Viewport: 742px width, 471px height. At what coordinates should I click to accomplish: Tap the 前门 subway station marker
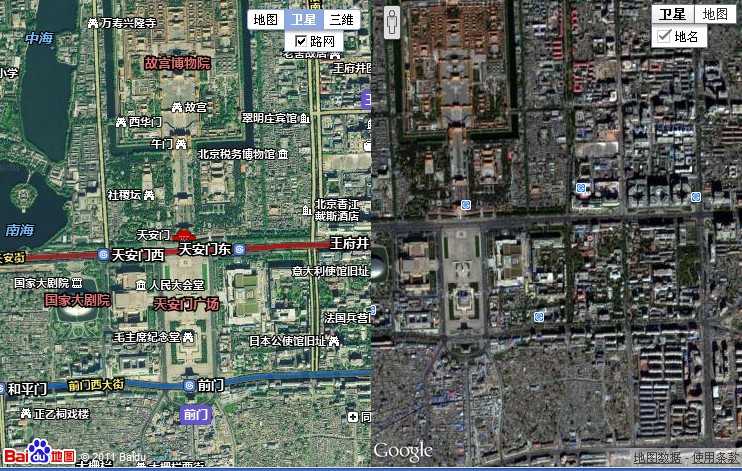(189, 385)
